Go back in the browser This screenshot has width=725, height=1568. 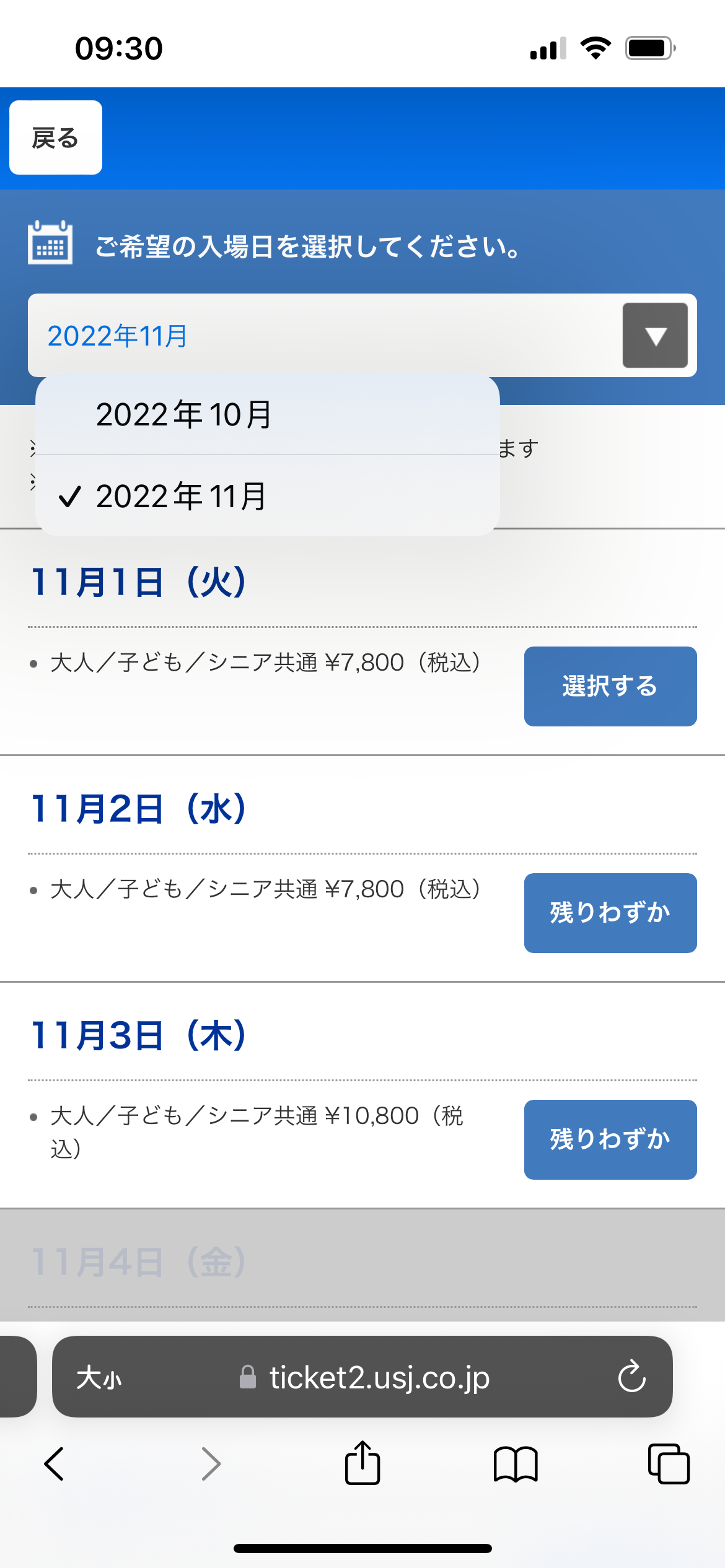[x=55, y=1464]
